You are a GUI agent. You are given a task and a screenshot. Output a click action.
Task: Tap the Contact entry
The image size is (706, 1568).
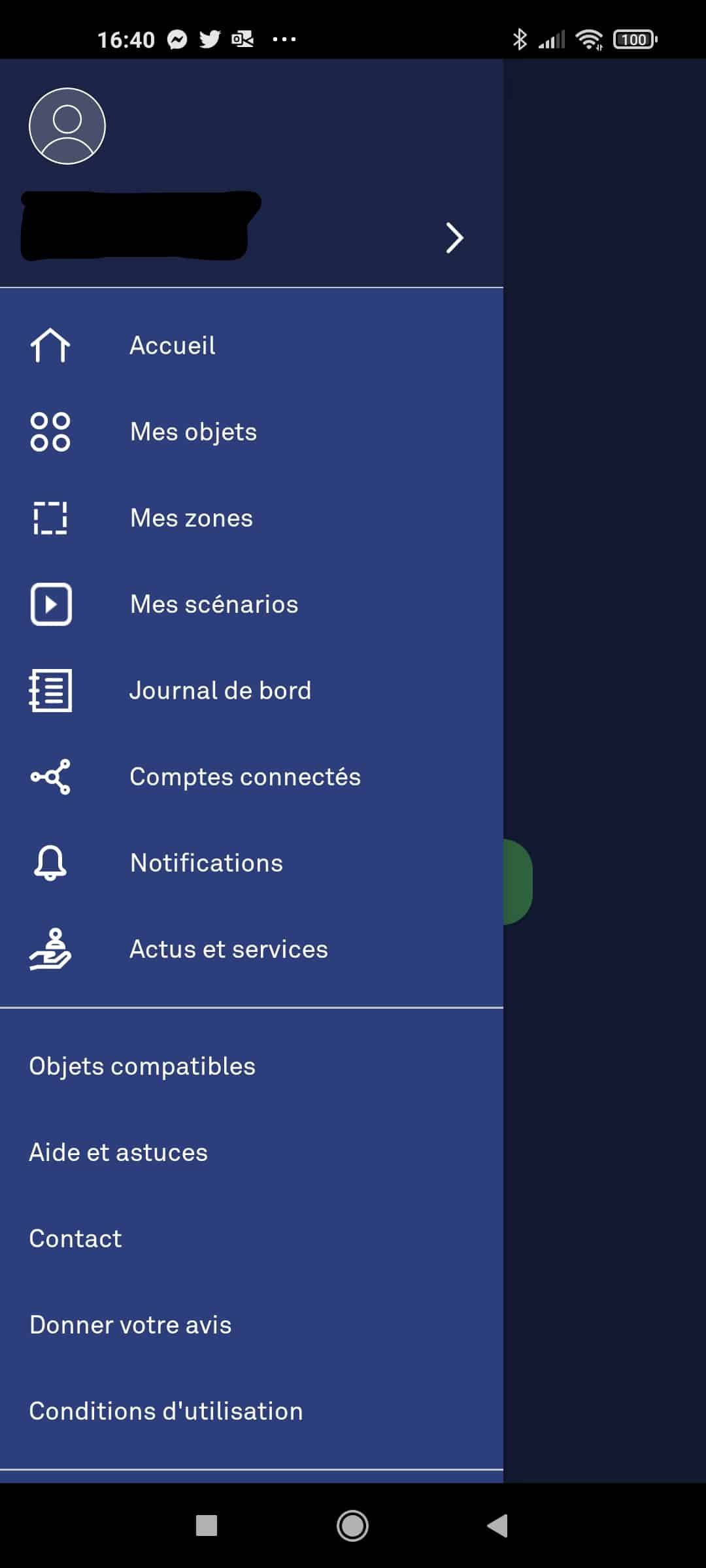252,1238
